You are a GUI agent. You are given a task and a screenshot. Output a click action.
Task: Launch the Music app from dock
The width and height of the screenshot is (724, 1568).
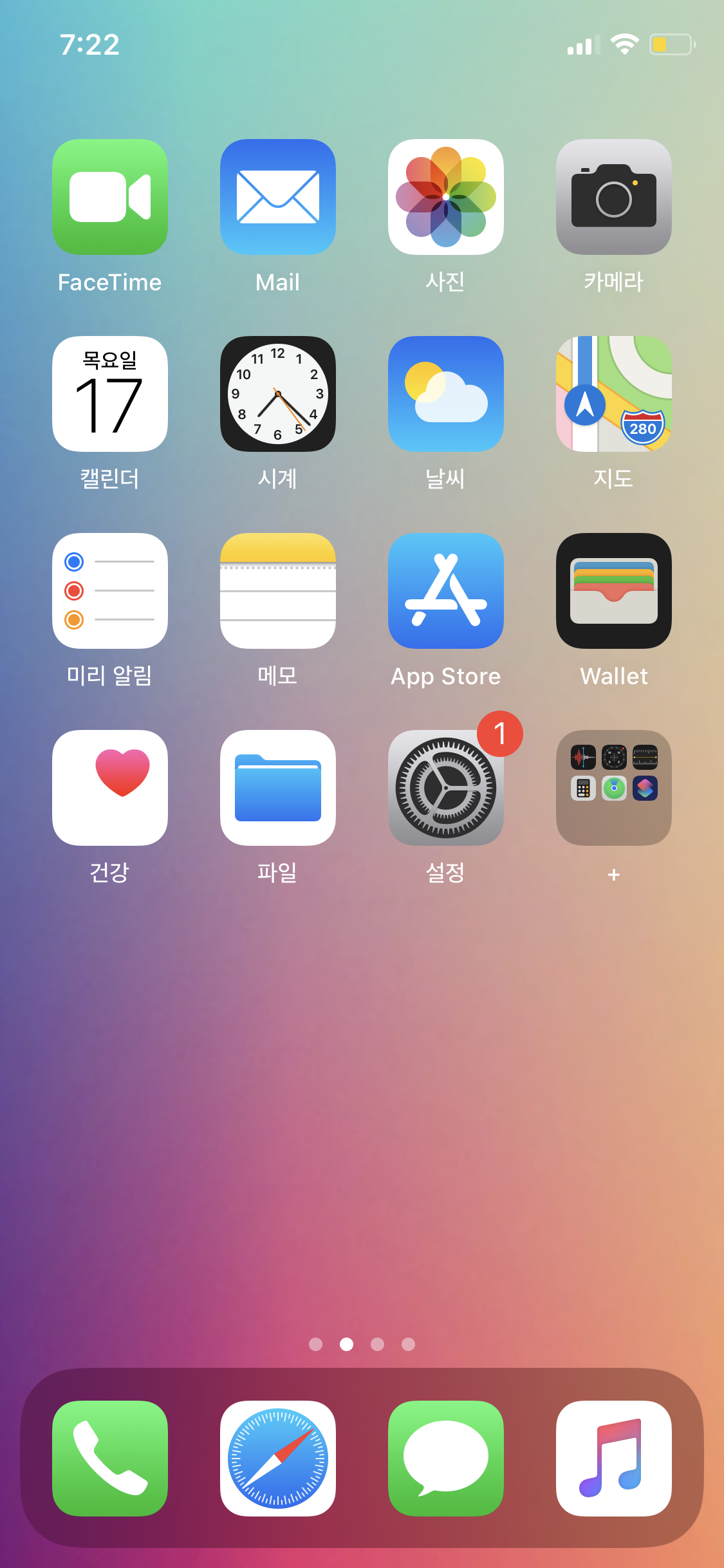point(614,1459)
